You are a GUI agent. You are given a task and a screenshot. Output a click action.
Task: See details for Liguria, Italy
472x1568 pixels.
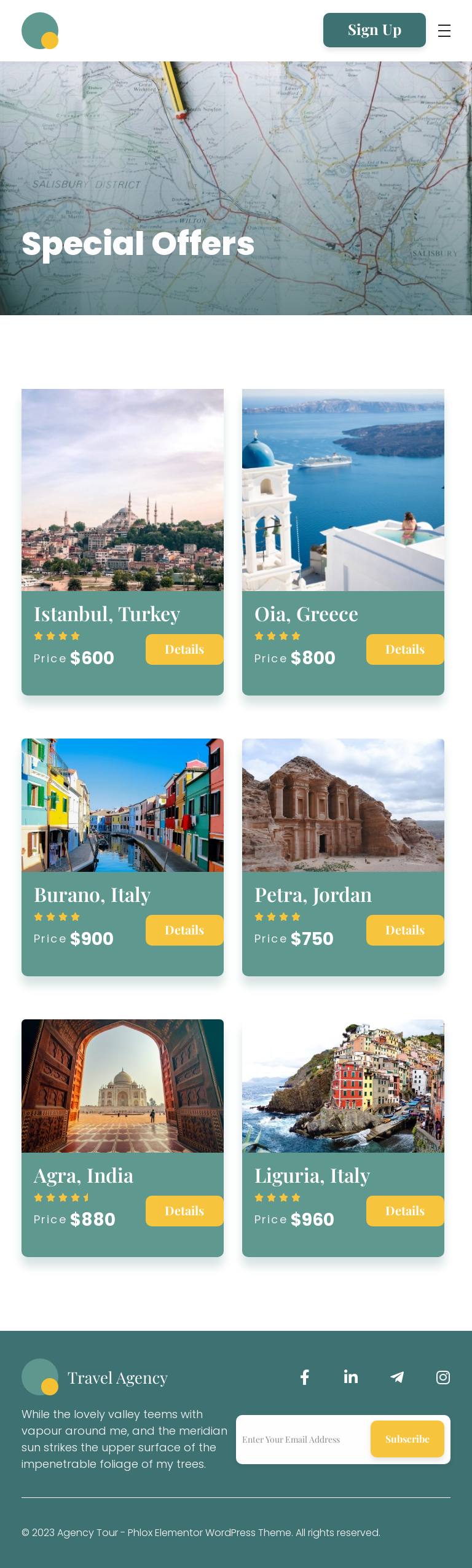click(404, 1211)
